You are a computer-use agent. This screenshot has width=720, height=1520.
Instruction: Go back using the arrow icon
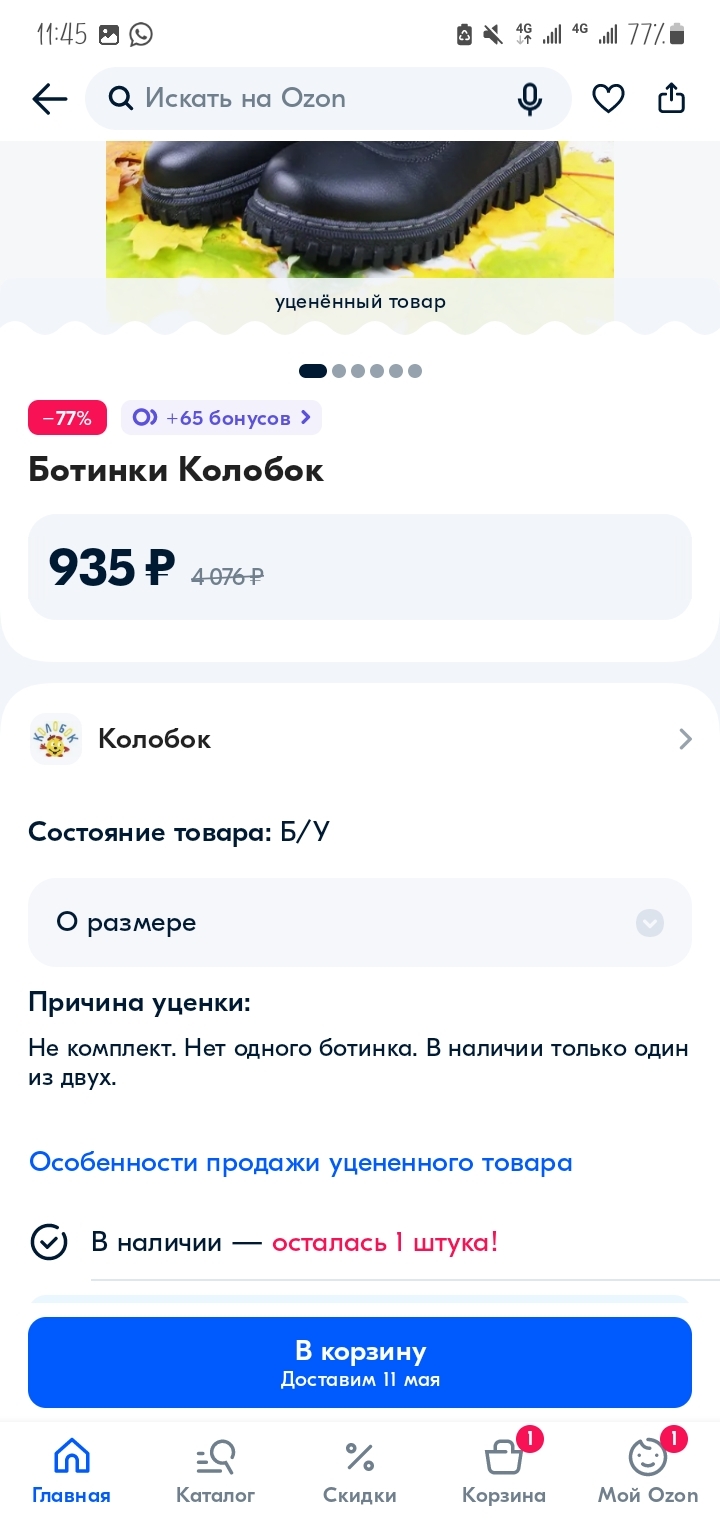(x=49, y=98)
